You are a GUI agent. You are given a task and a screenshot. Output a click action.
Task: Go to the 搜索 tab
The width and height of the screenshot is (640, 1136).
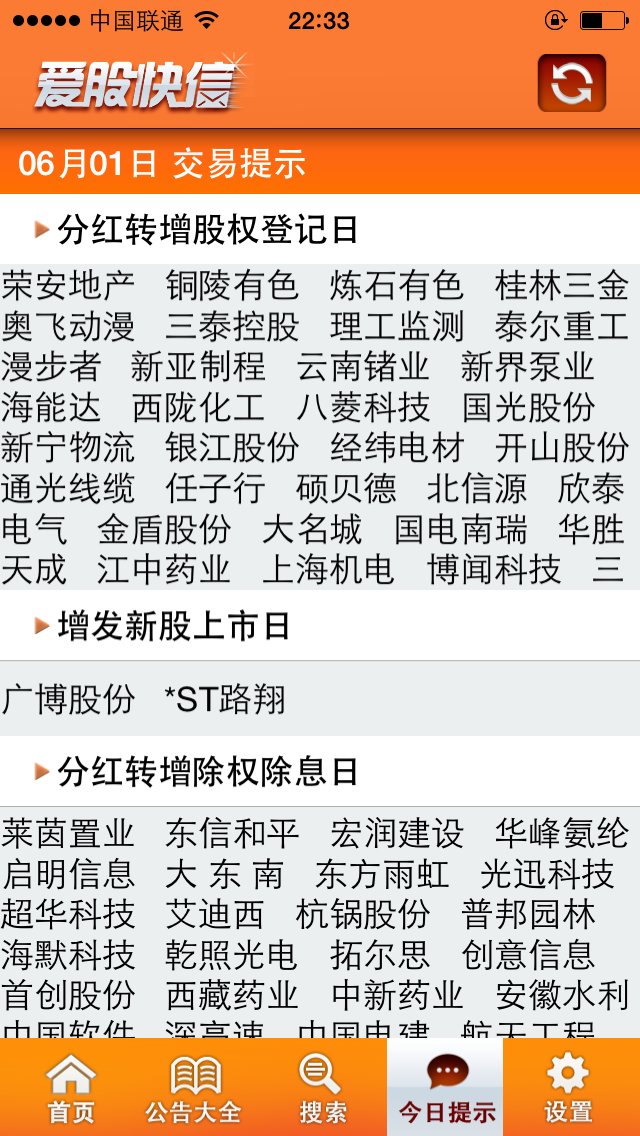point(322,1089)
